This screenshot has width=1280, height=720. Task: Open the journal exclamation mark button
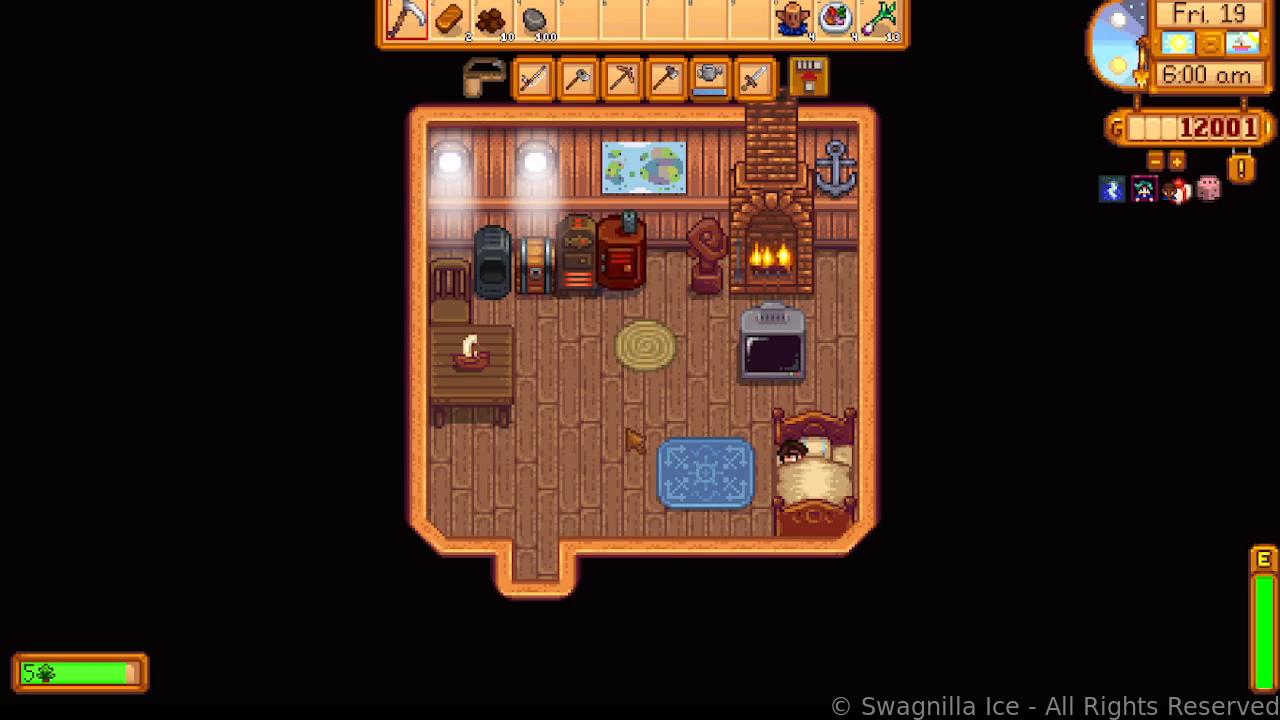[1241, 168]
